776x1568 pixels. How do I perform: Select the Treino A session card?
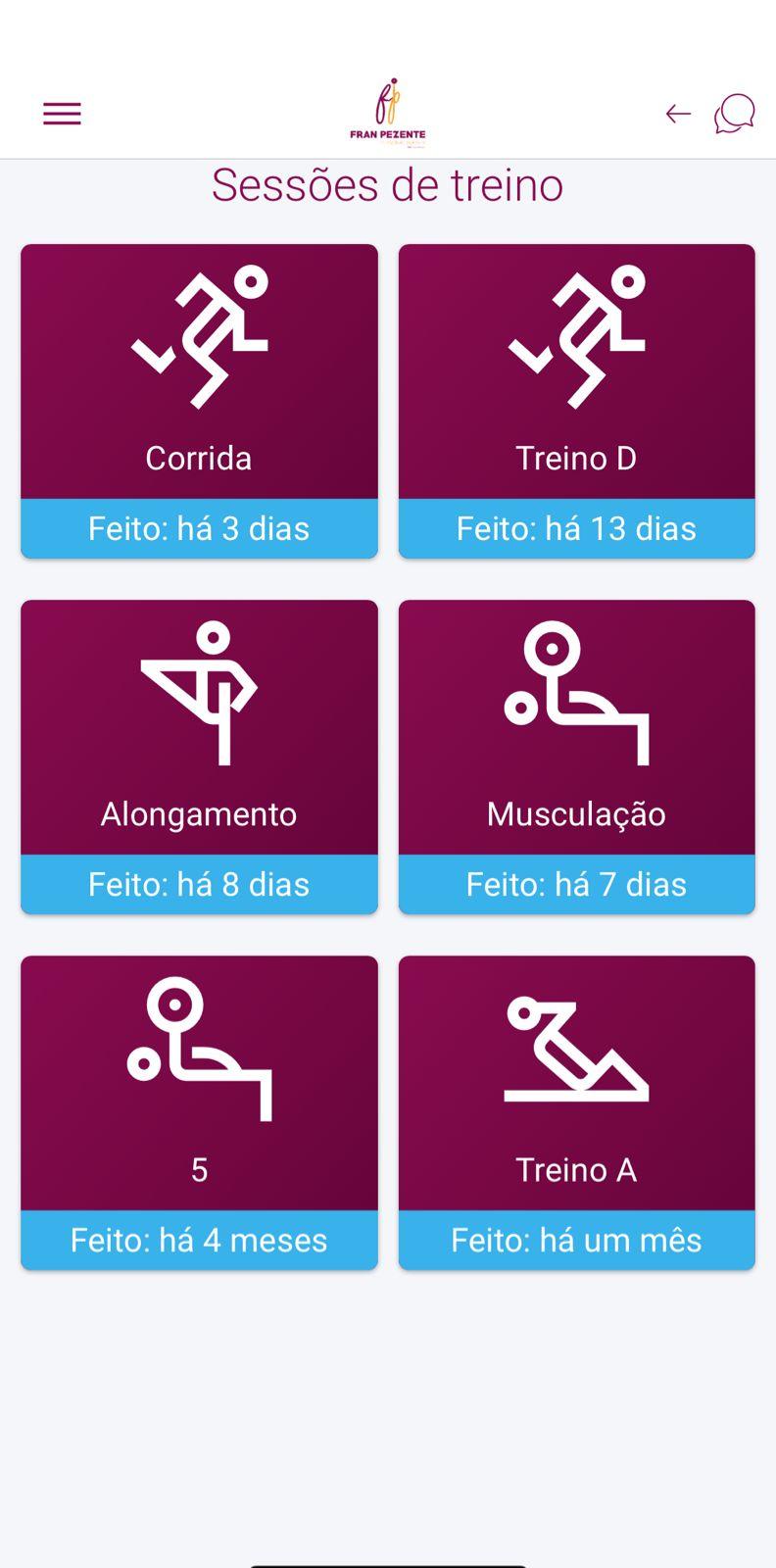576,1112
